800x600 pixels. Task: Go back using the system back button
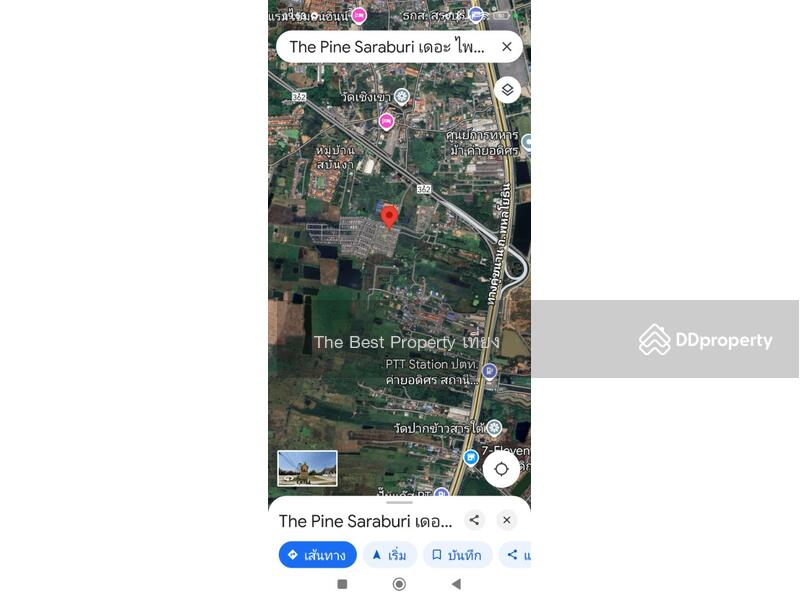pos(456,584)
